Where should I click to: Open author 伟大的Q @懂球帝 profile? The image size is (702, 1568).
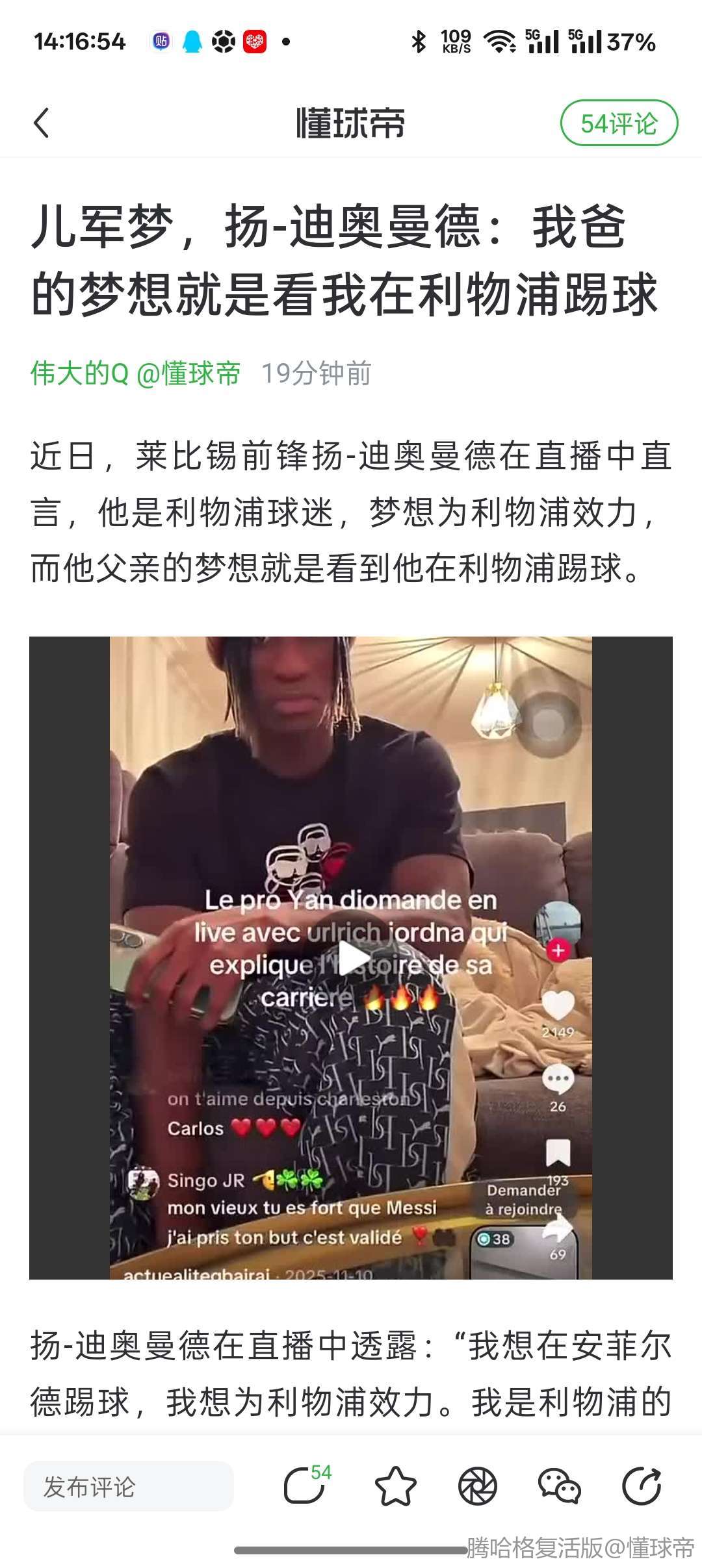coord(135,373)
